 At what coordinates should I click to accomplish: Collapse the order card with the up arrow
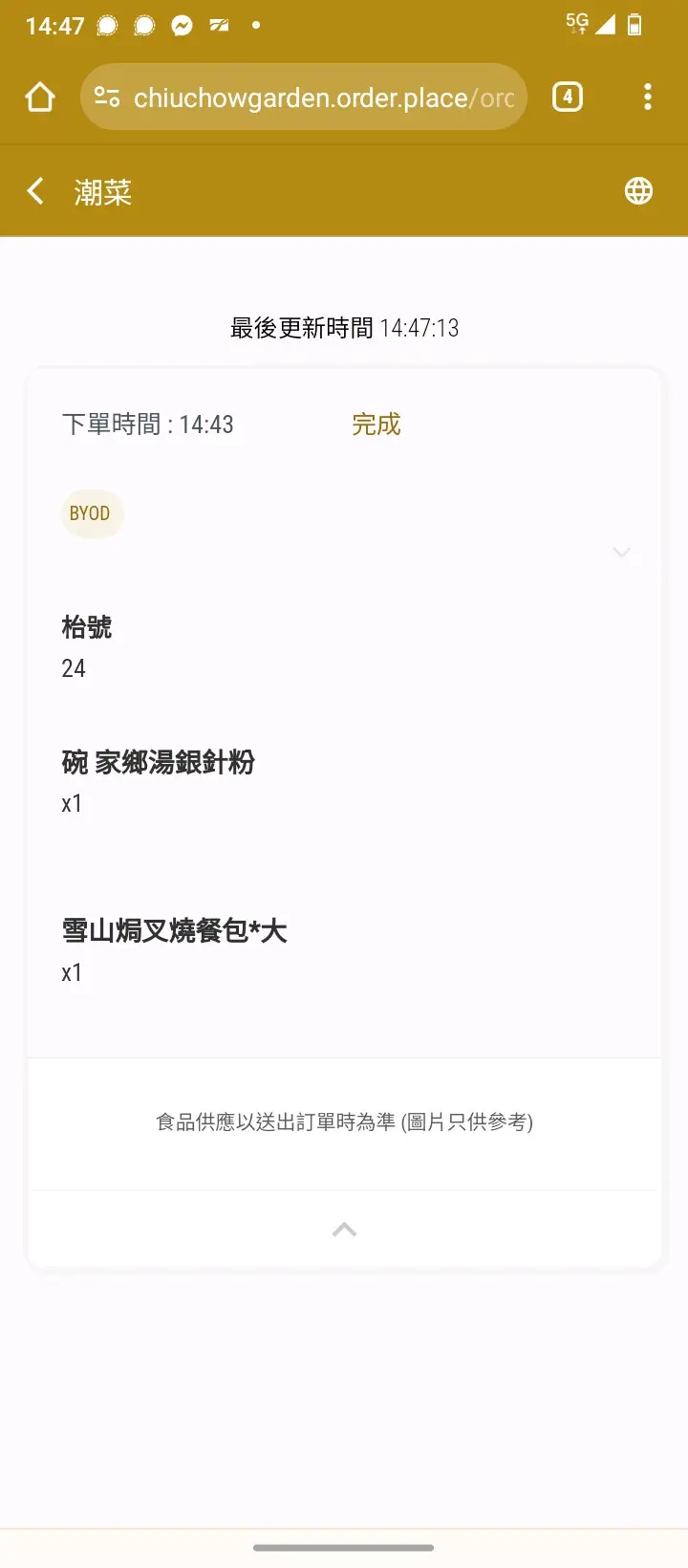pos(344,1230)
